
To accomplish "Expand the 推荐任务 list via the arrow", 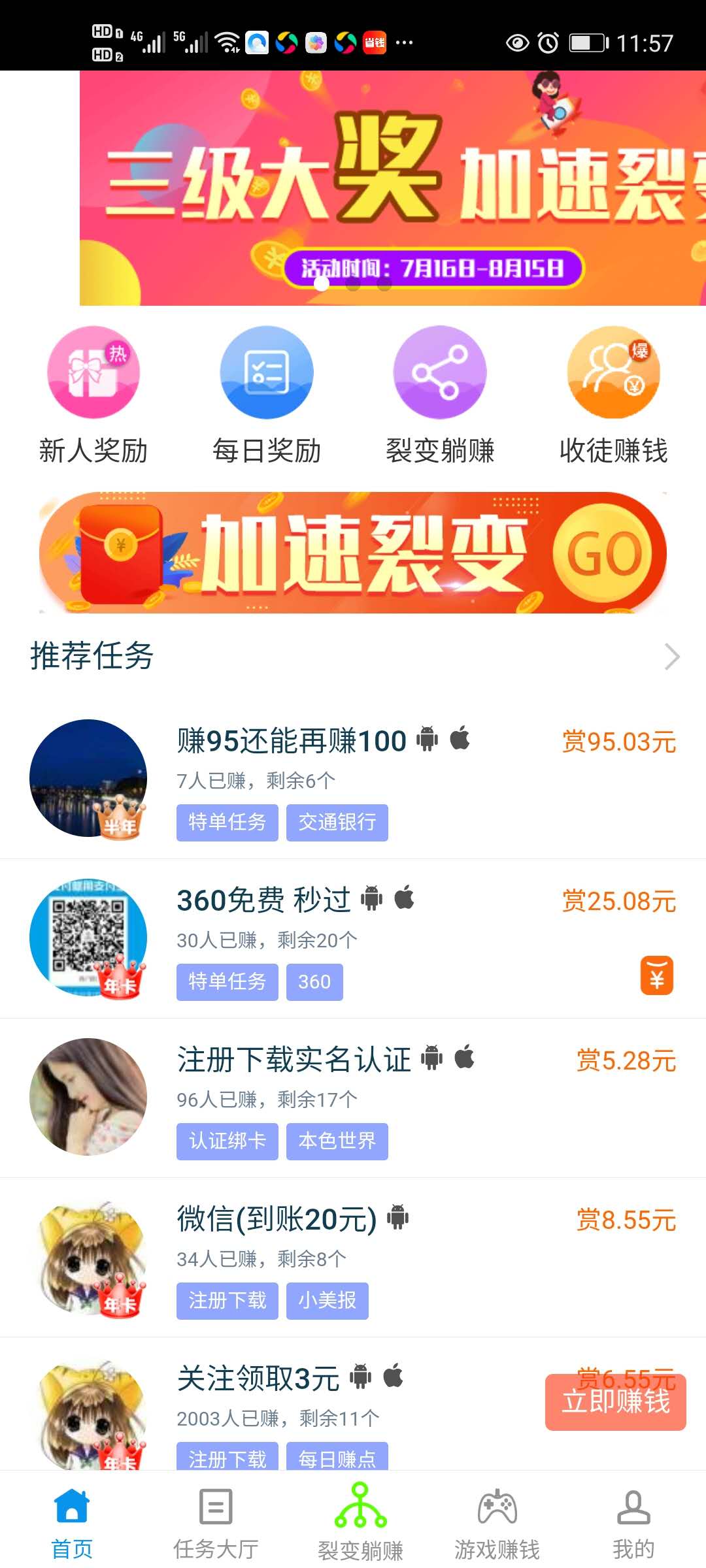I will tap(672, 657).
